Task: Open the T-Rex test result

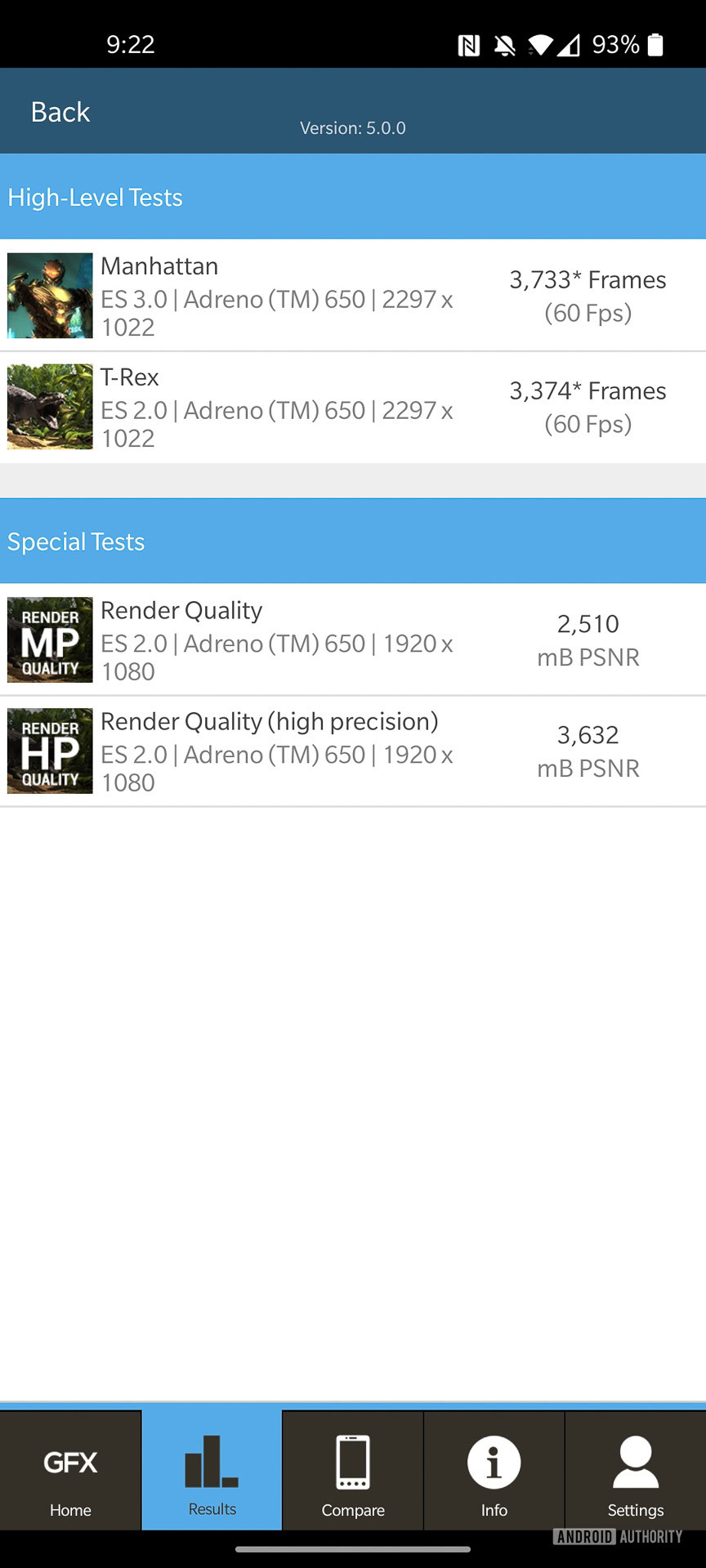Action: pos(353,407)
